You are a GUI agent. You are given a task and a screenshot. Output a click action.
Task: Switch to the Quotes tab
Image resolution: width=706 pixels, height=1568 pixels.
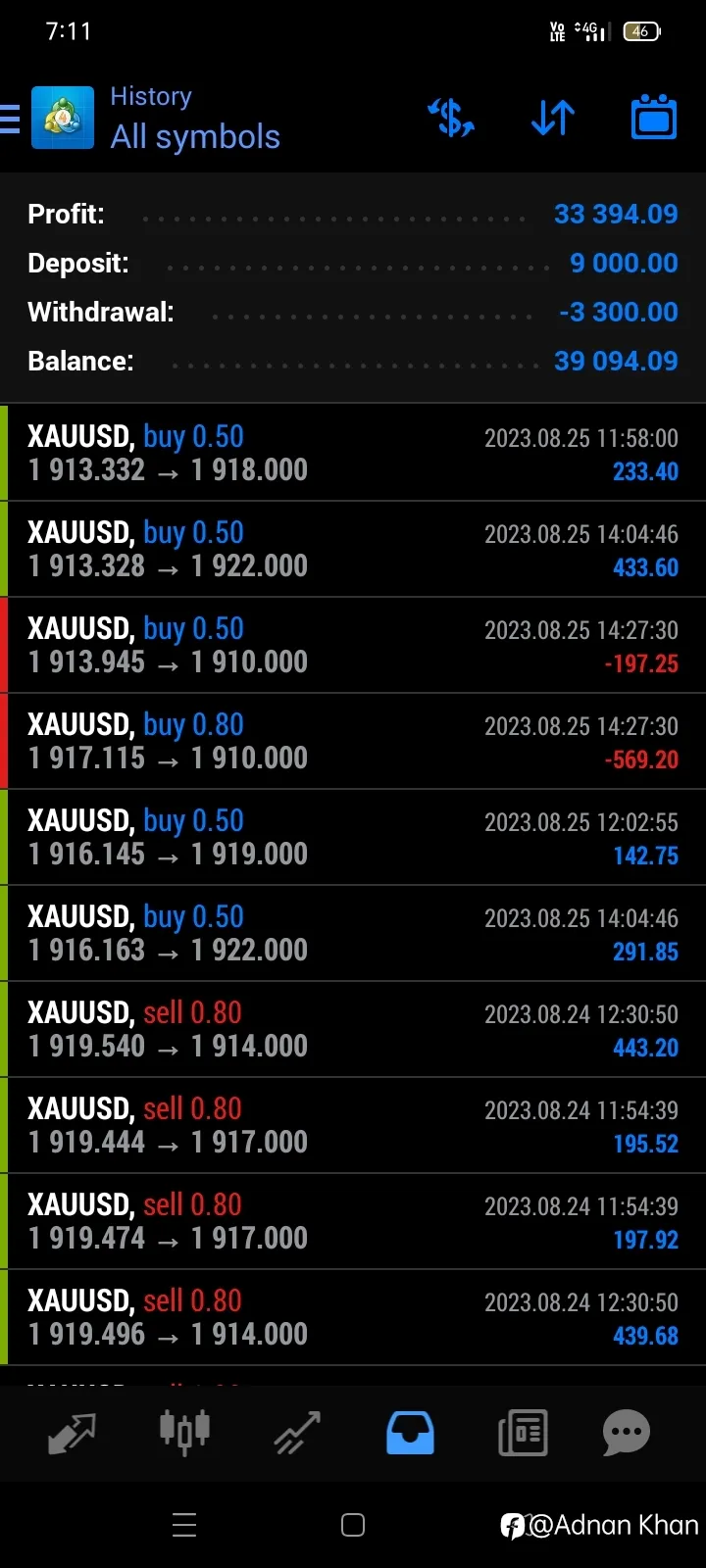click(72, 1433)
